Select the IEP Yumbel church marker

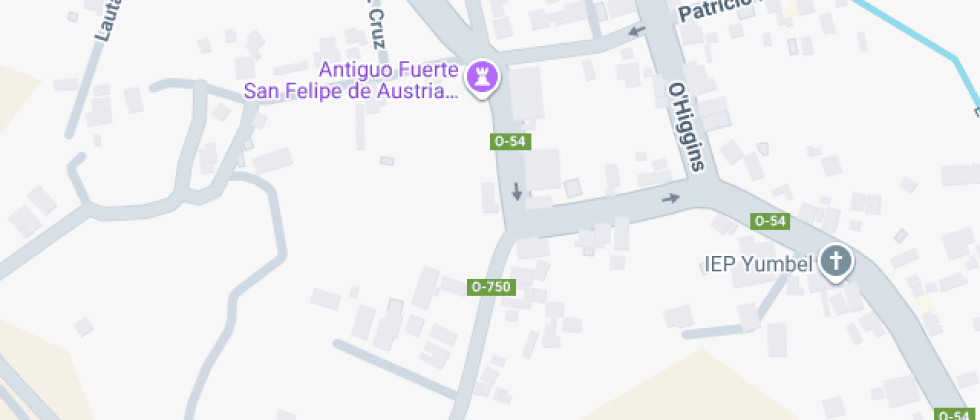[x=836, y=263]
